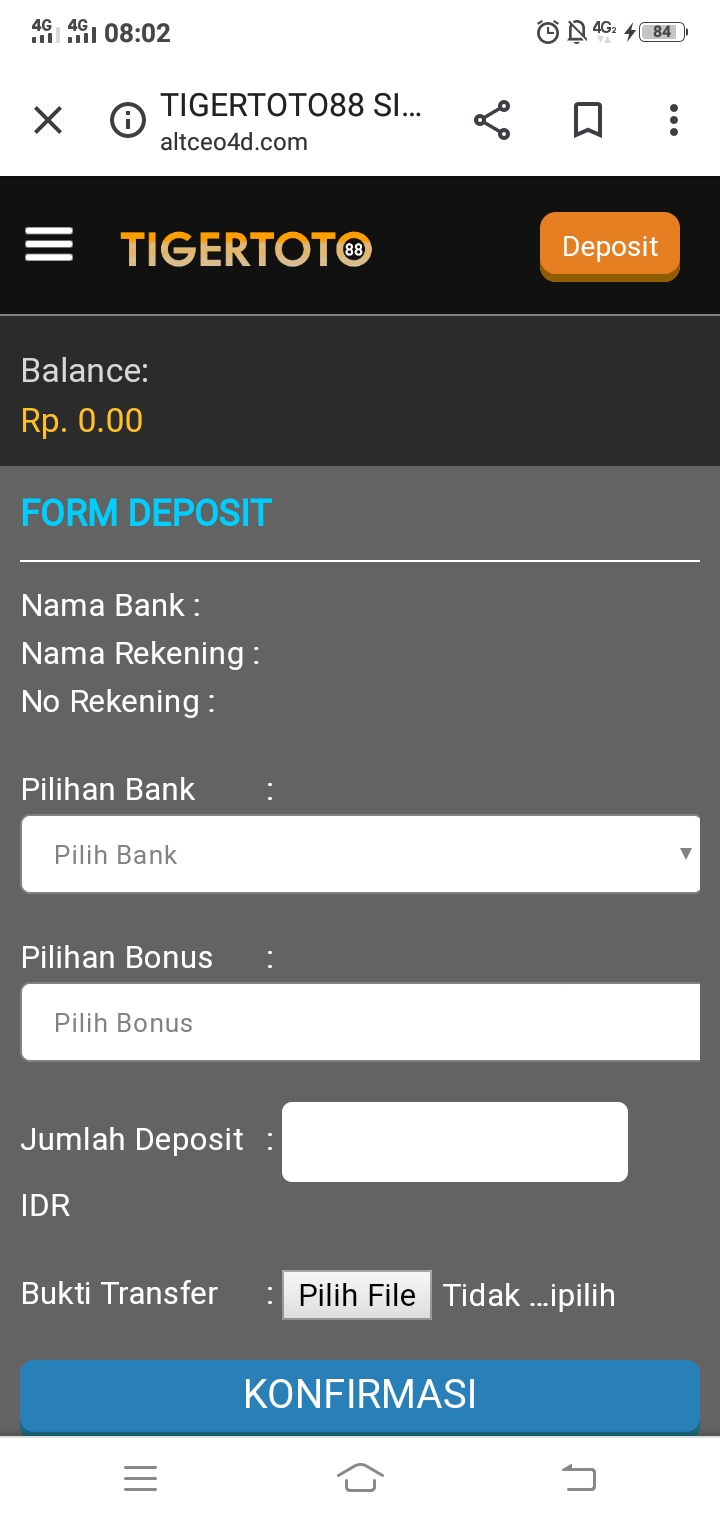Bookmark this page
Viewport: 720px width, 1520px height.
tap(588, 121)
